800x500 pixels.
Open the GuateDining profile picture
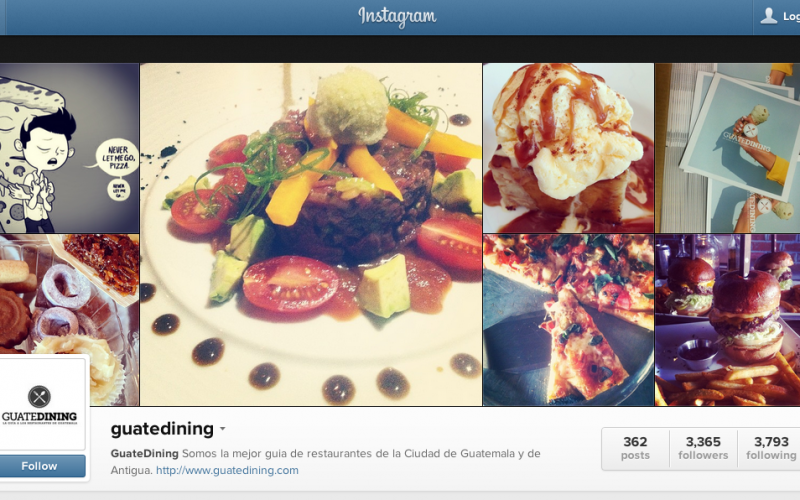[x=40, y=403]
